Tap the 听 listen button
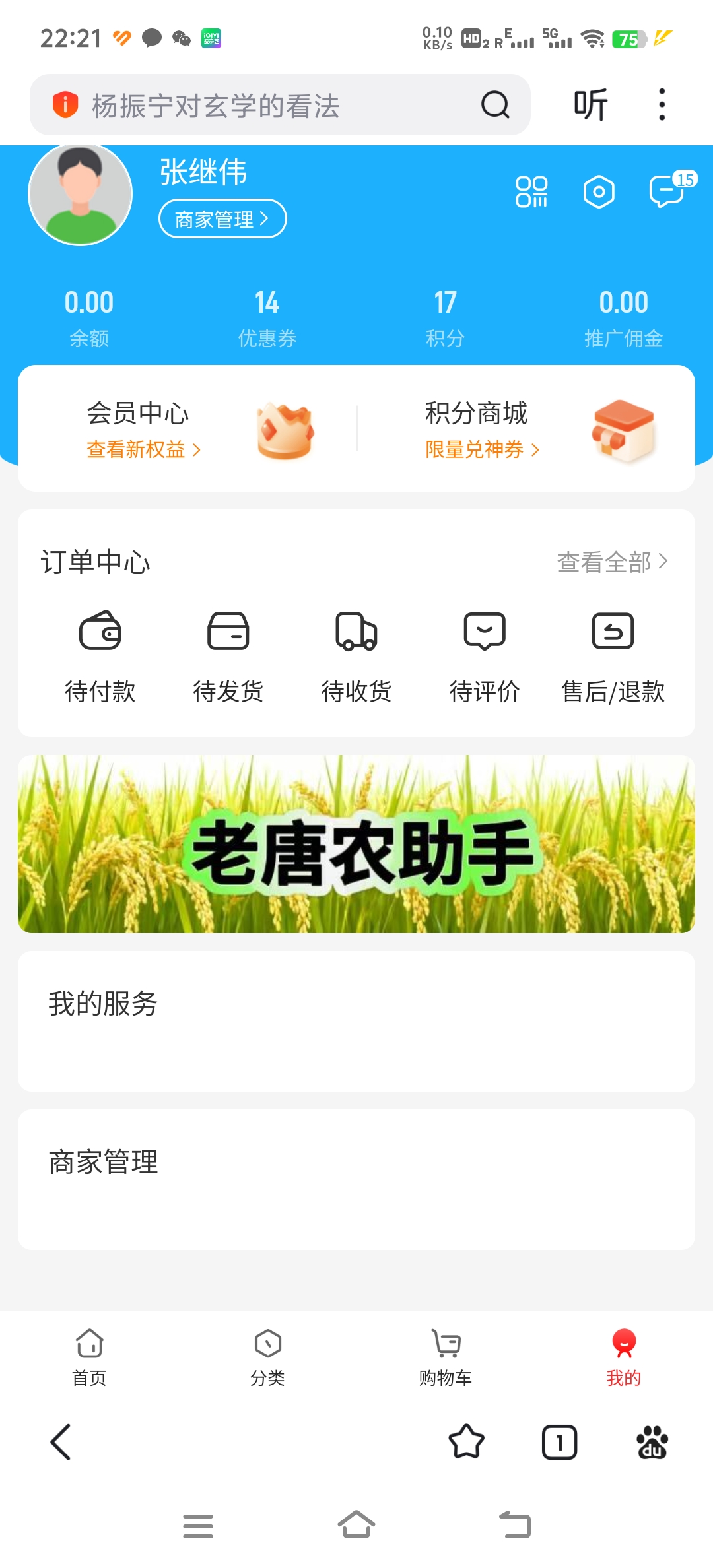The height and width of the screenshot is (1568, 713). [x=590, y=105]
